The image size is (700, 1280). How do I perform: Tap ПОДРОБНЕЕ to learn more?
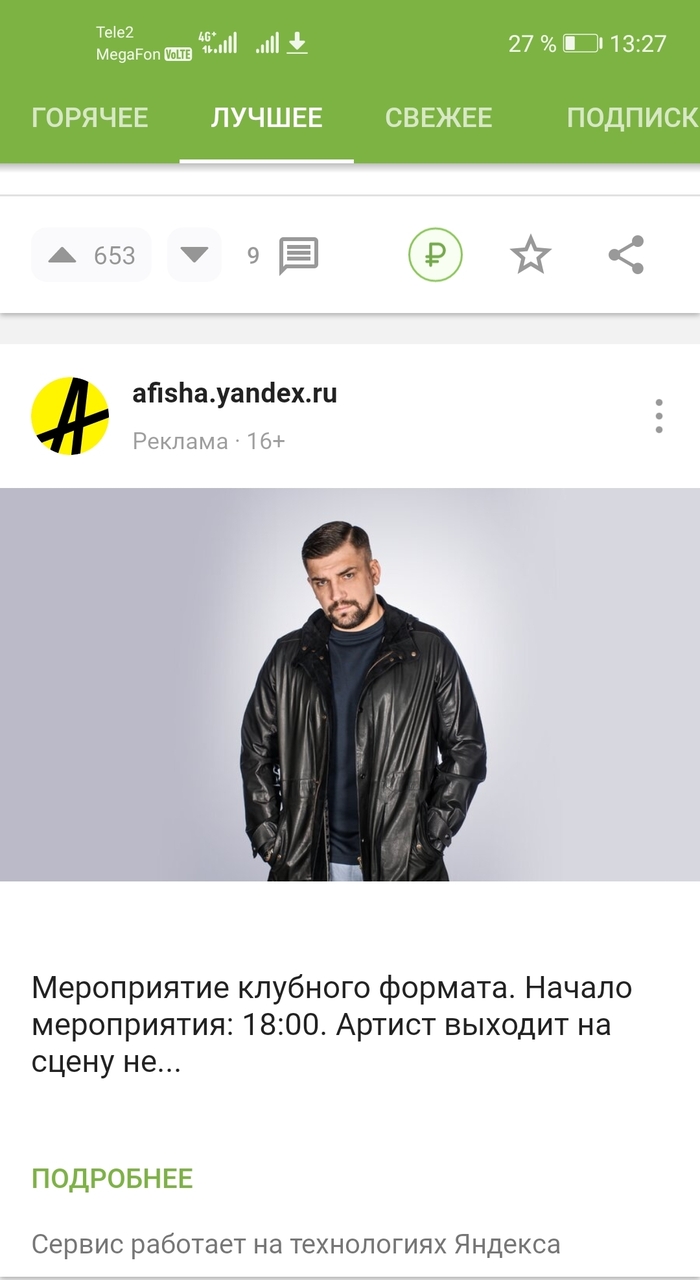[112, 1178]
